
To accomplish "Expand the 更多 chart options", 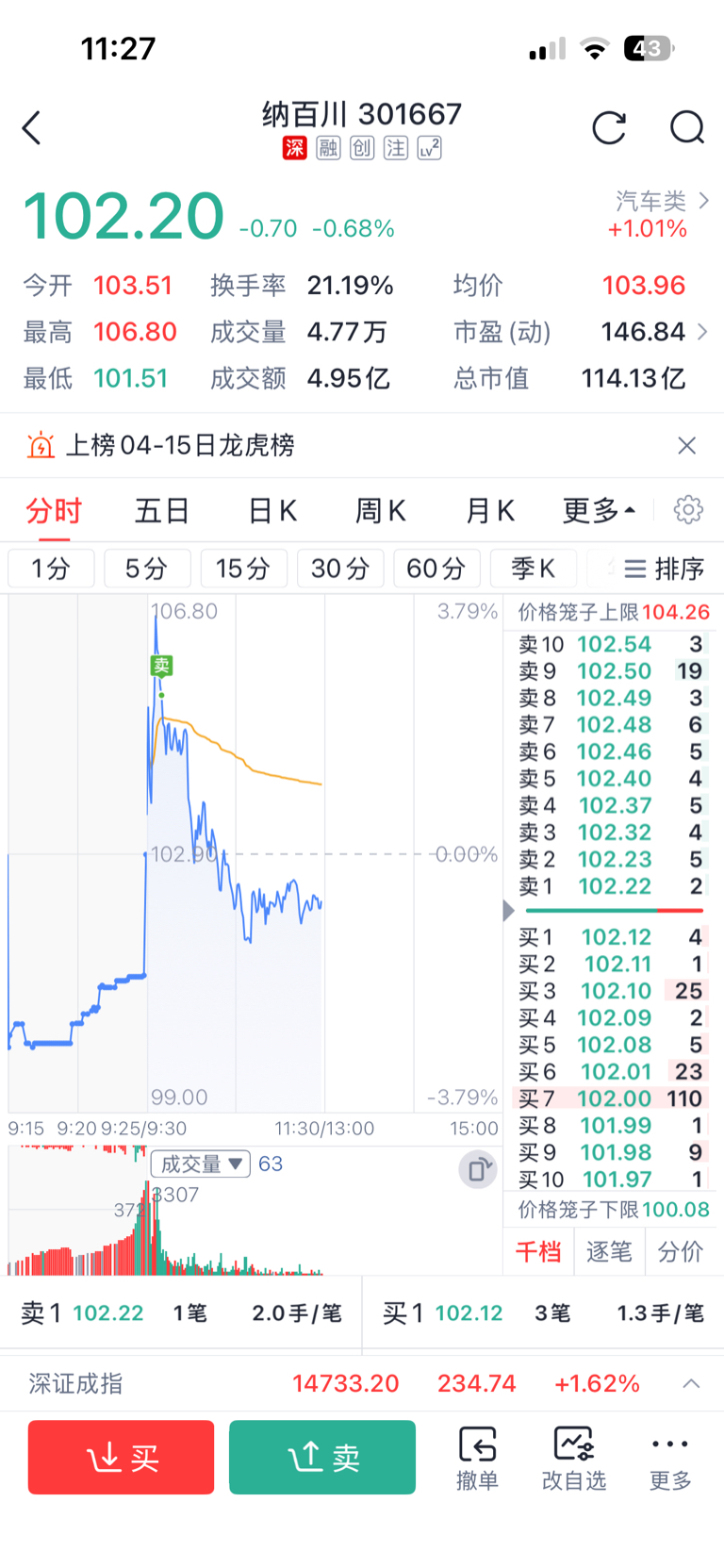I will 599,511.
